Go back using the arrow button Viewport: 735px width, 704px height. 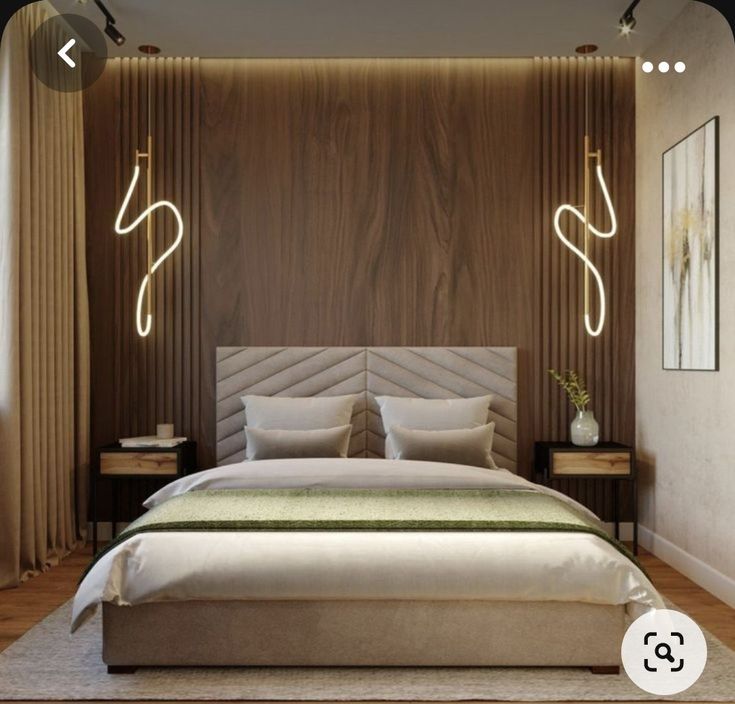tap(67, 53)
